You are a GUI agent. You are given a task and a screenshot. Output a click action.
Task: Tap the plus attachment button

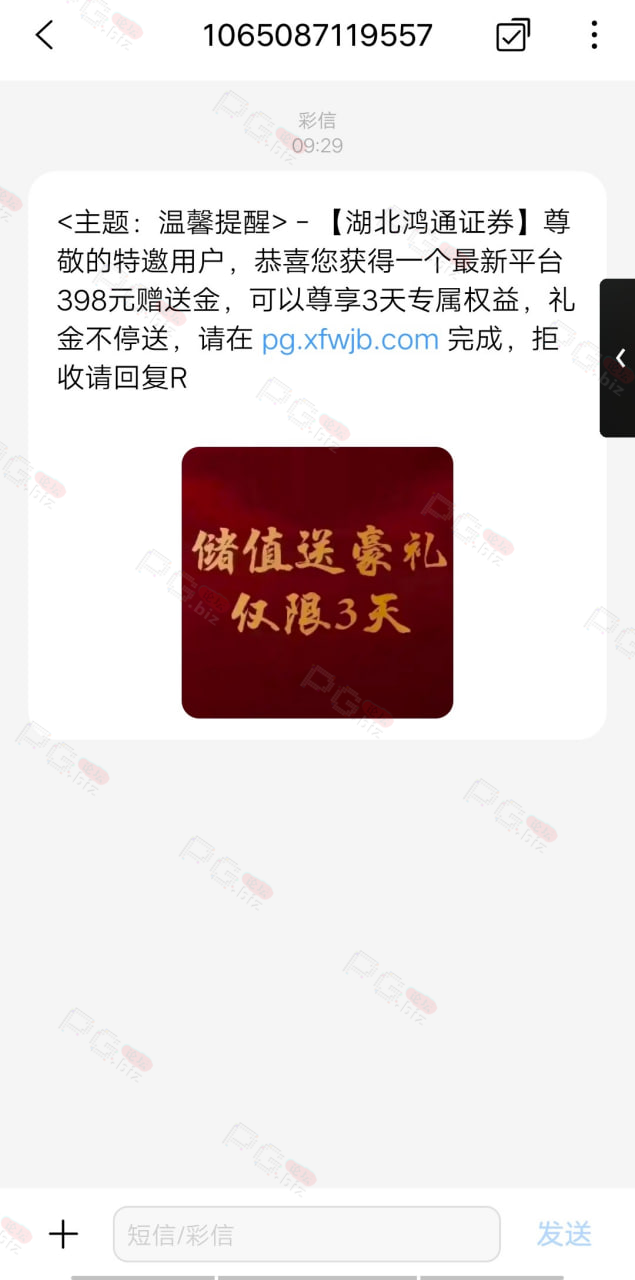[63, 1234]
